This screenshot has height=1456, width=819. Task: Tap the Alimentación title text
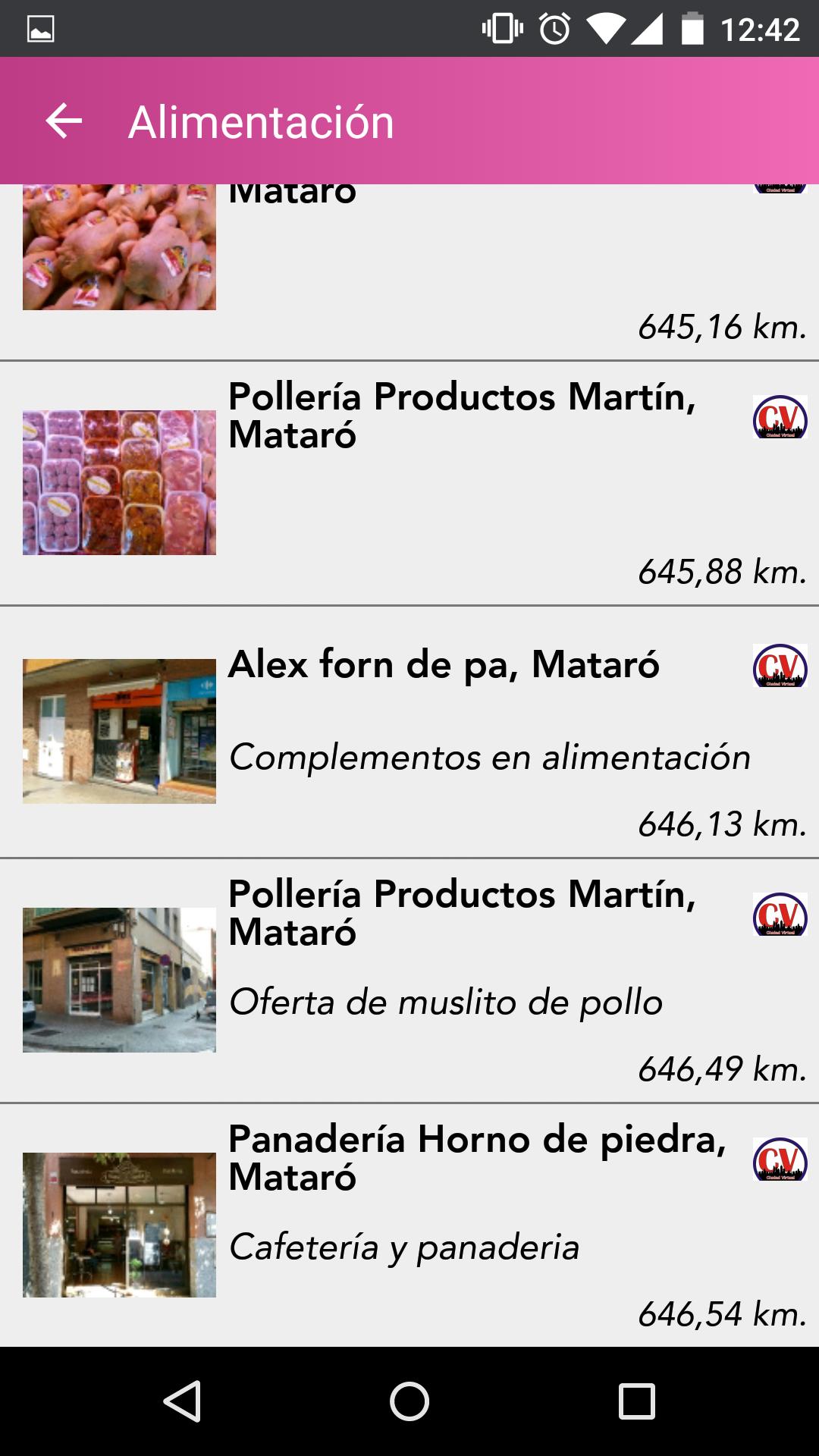tap(262, 121)
